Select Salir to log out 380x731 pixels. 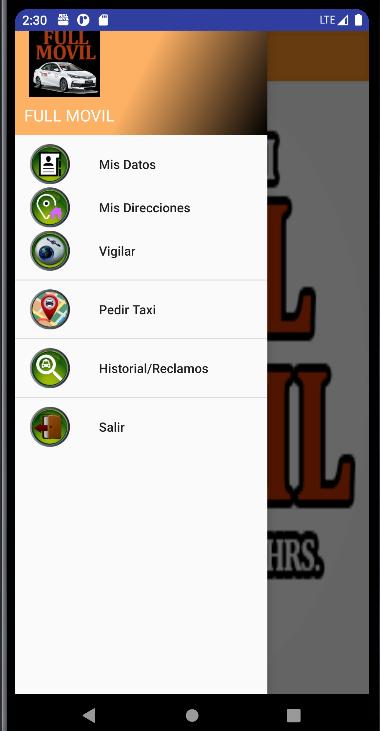click(141, 427)
